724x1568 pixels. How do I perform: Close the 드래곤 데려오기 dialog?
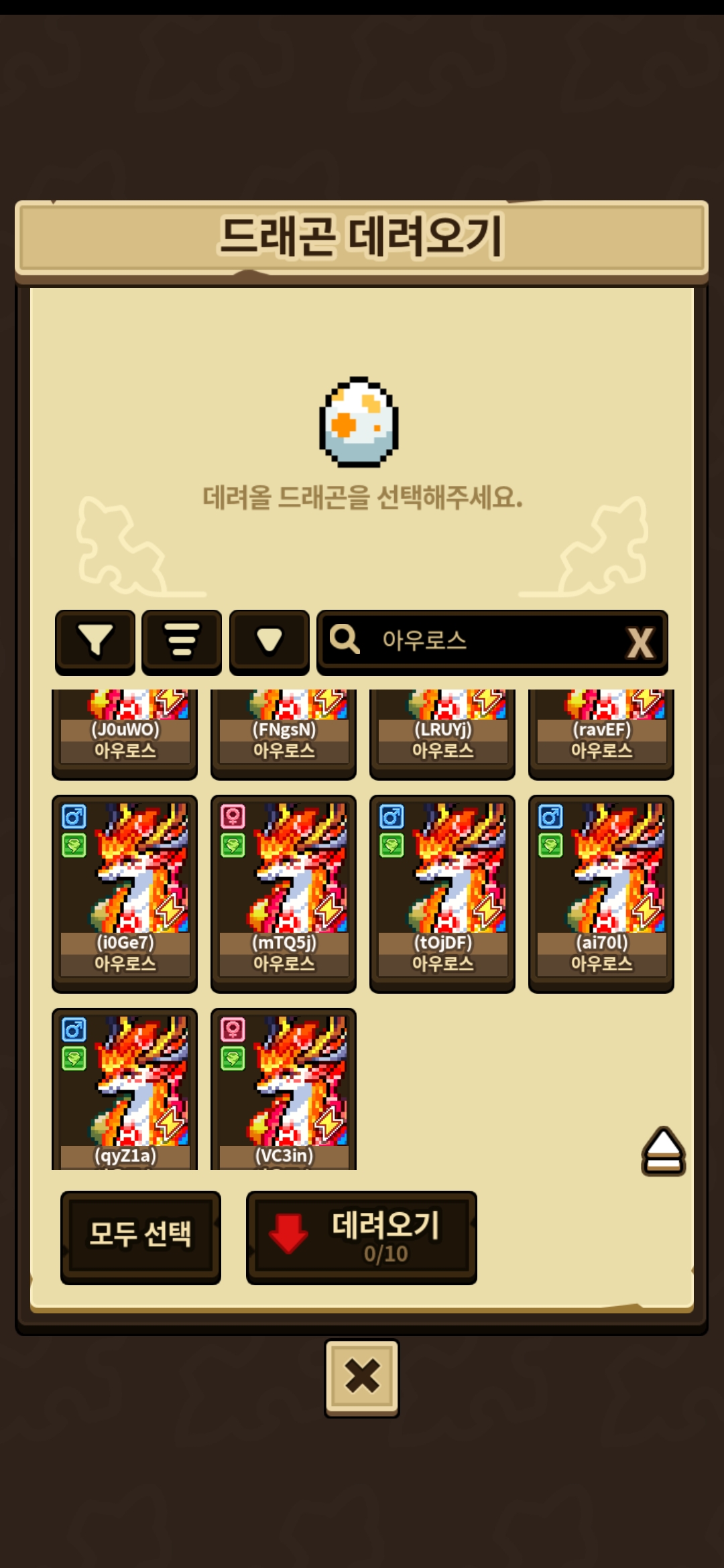(x=362, y=1378)
